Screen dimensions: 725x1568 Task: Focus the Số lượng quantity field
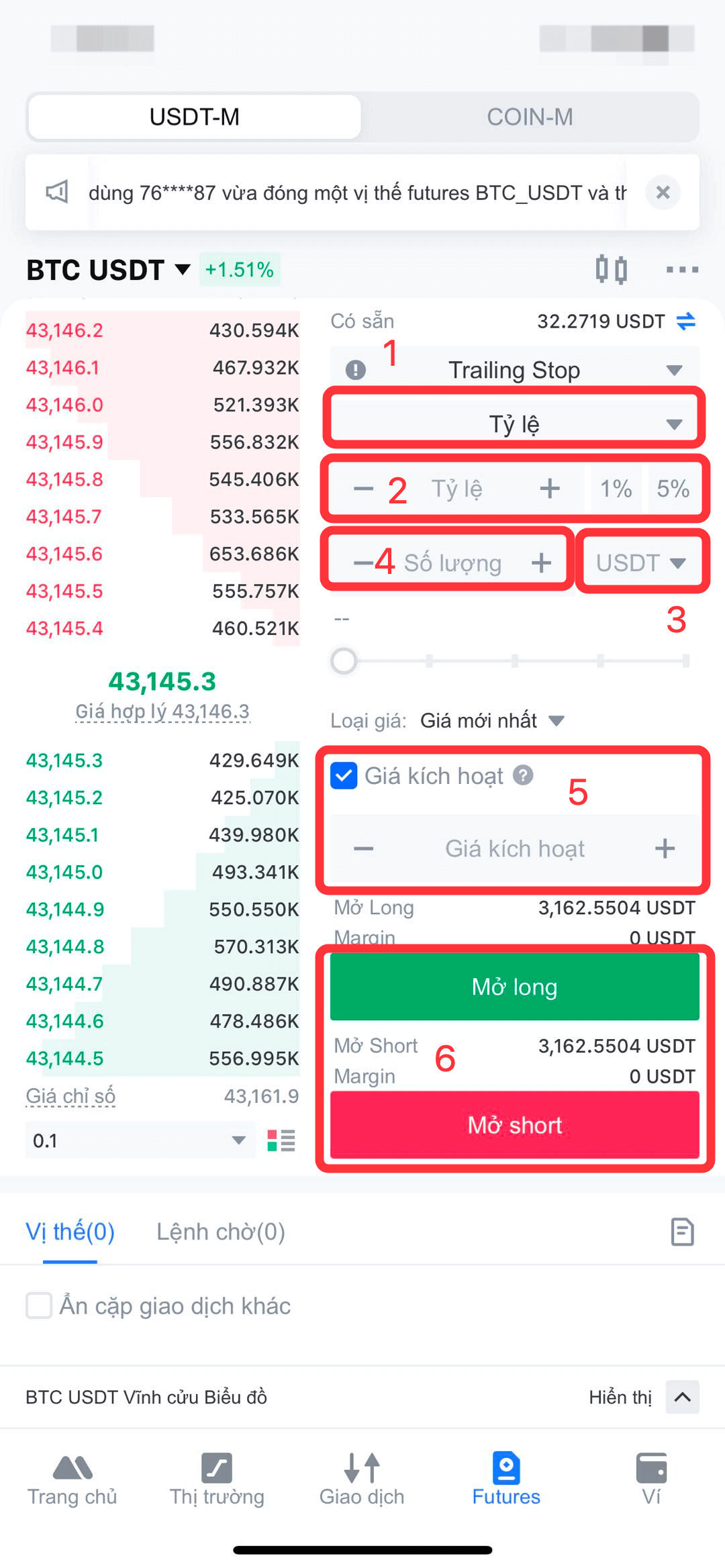click(x=452, y=562)
